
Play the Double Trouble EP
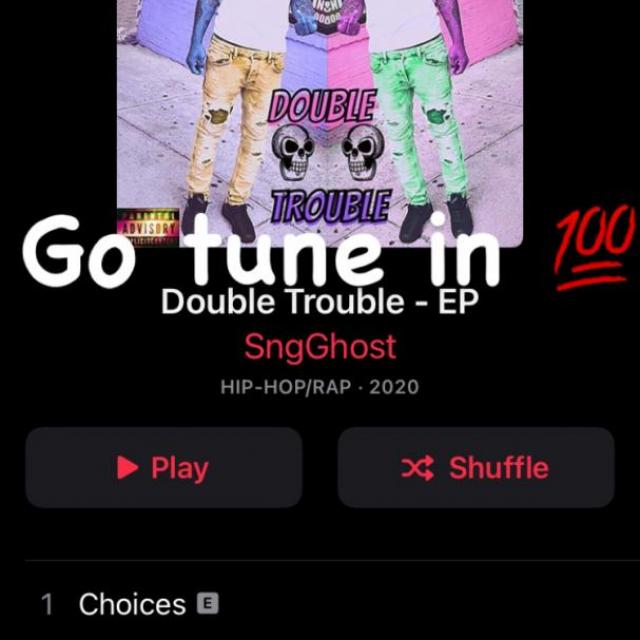pyautogui.click(x=163, y=468)
